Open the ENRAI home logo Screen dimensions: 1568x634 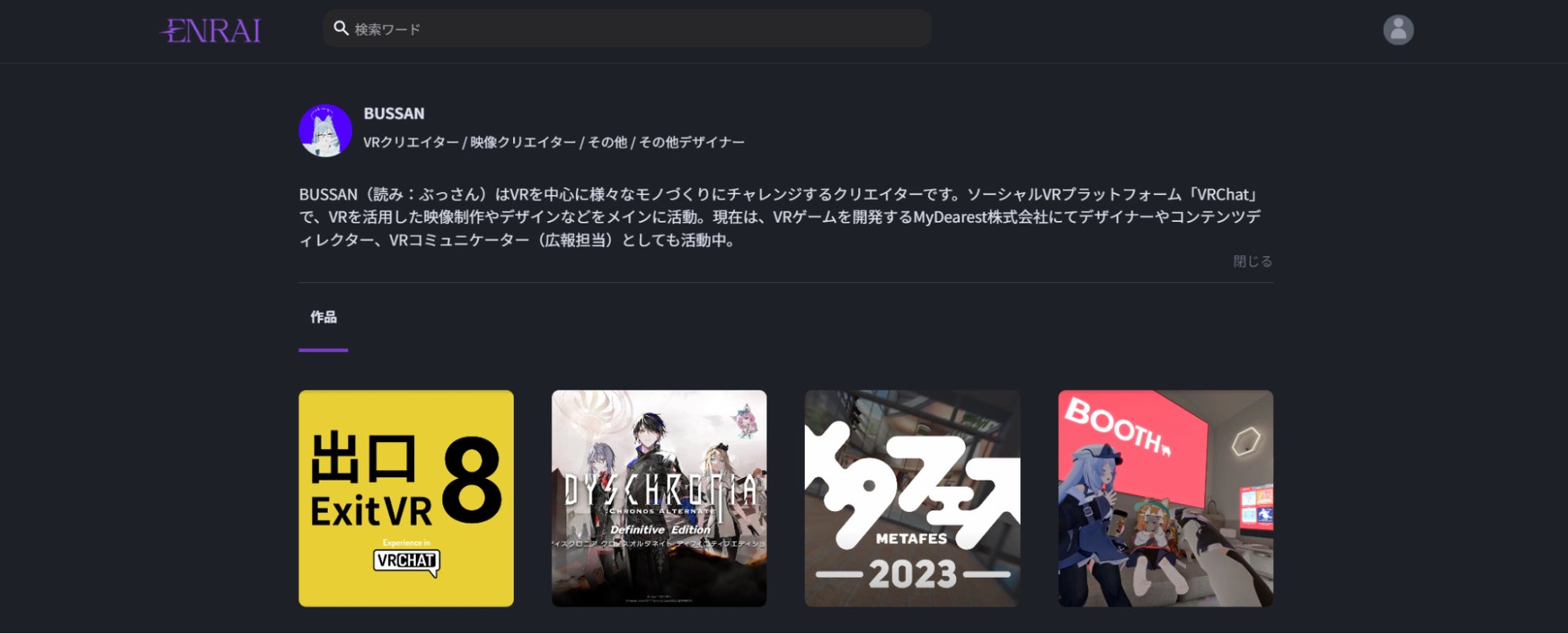click(211, 31)
